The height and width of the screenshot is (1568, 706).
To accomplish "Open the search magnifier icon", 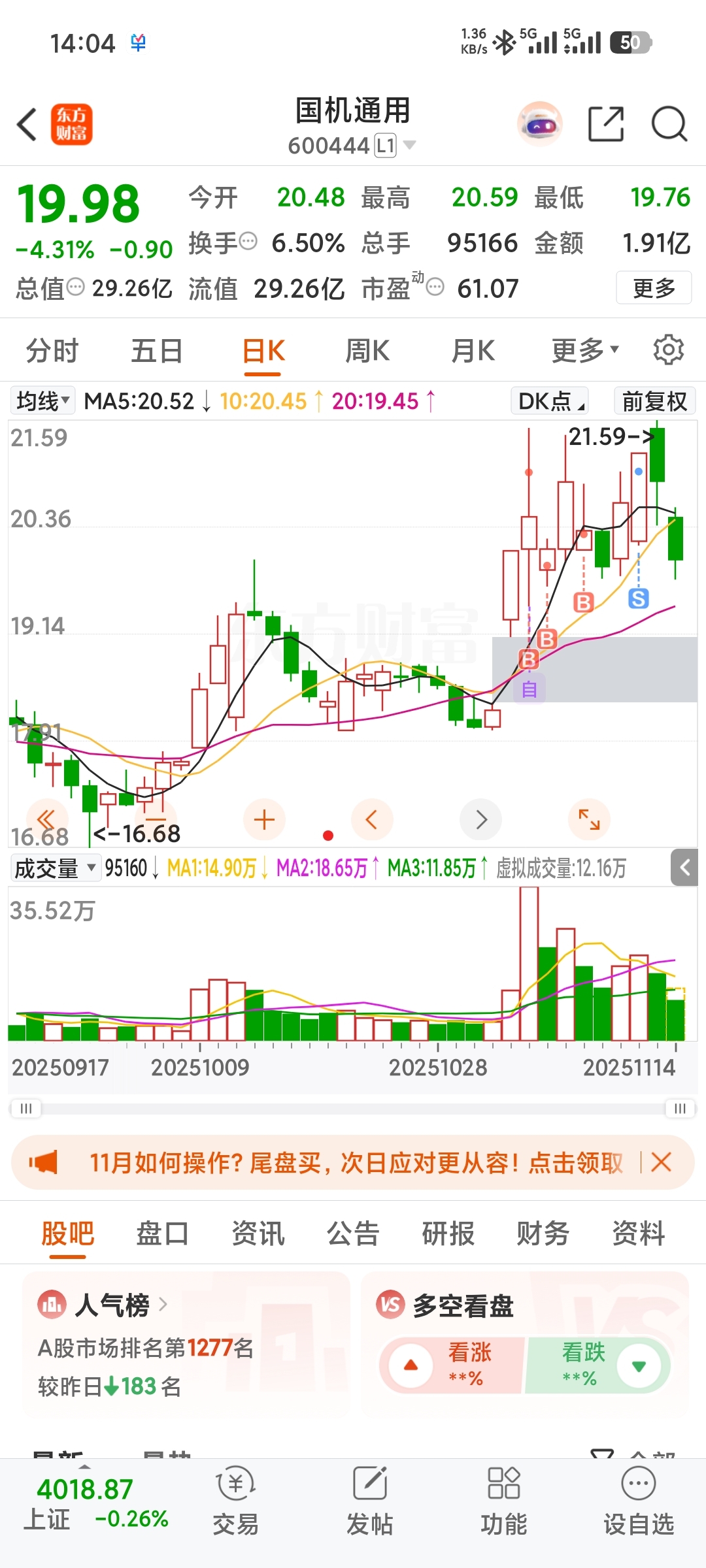I will [x=669, y=123].
